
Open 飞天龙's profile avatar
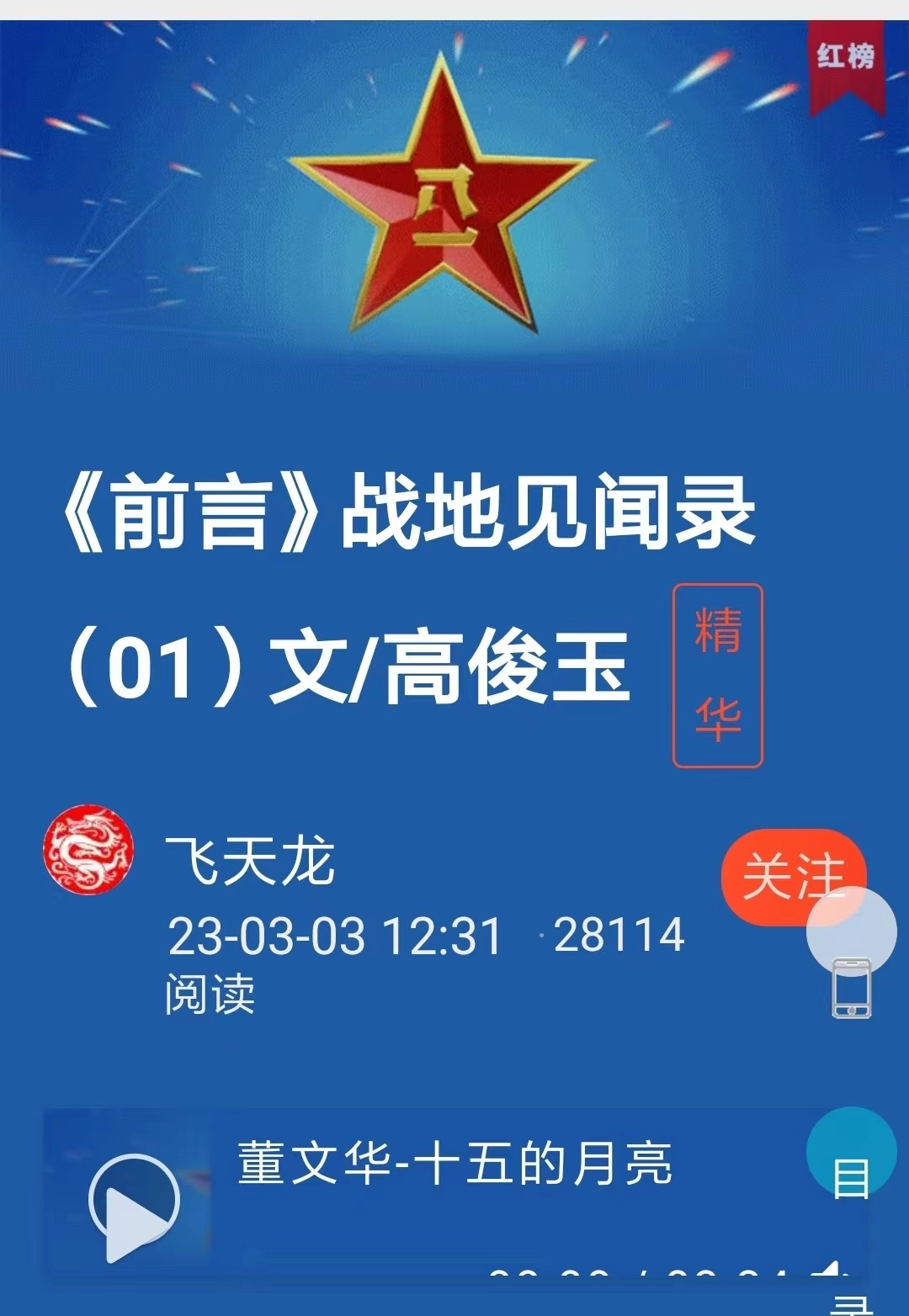(x=88, y=850)
